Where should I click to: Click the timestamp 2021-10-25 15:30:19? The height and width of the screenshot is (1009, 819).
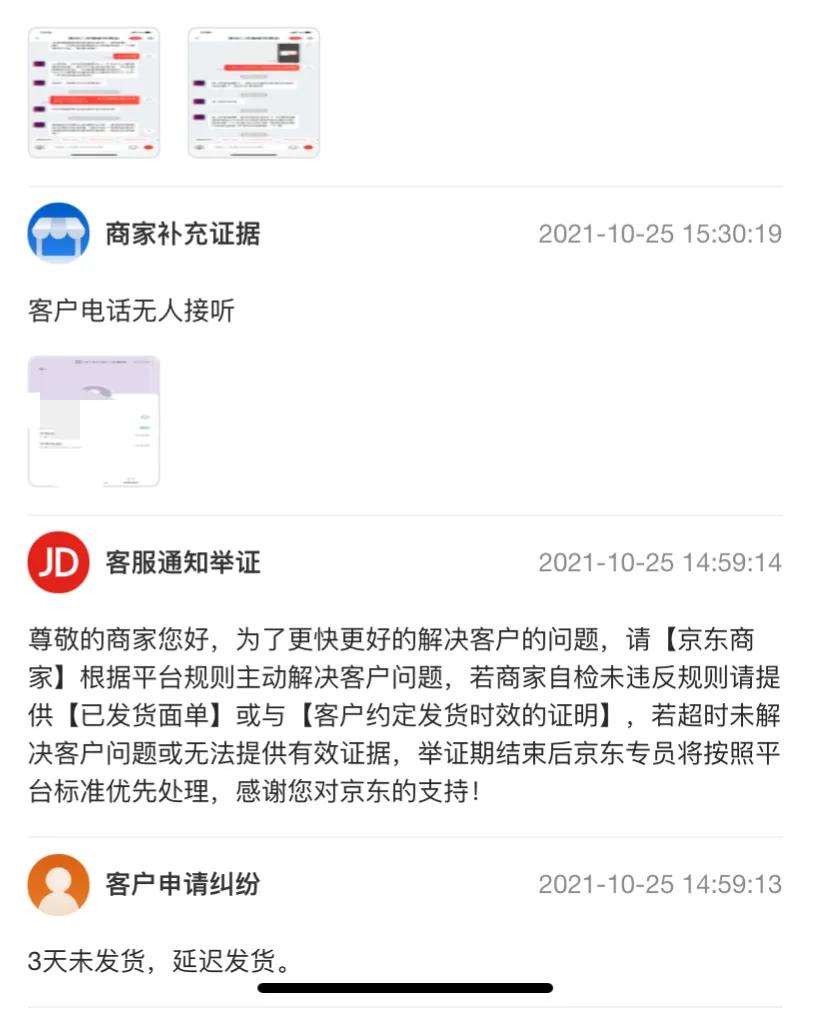point(661,235)
